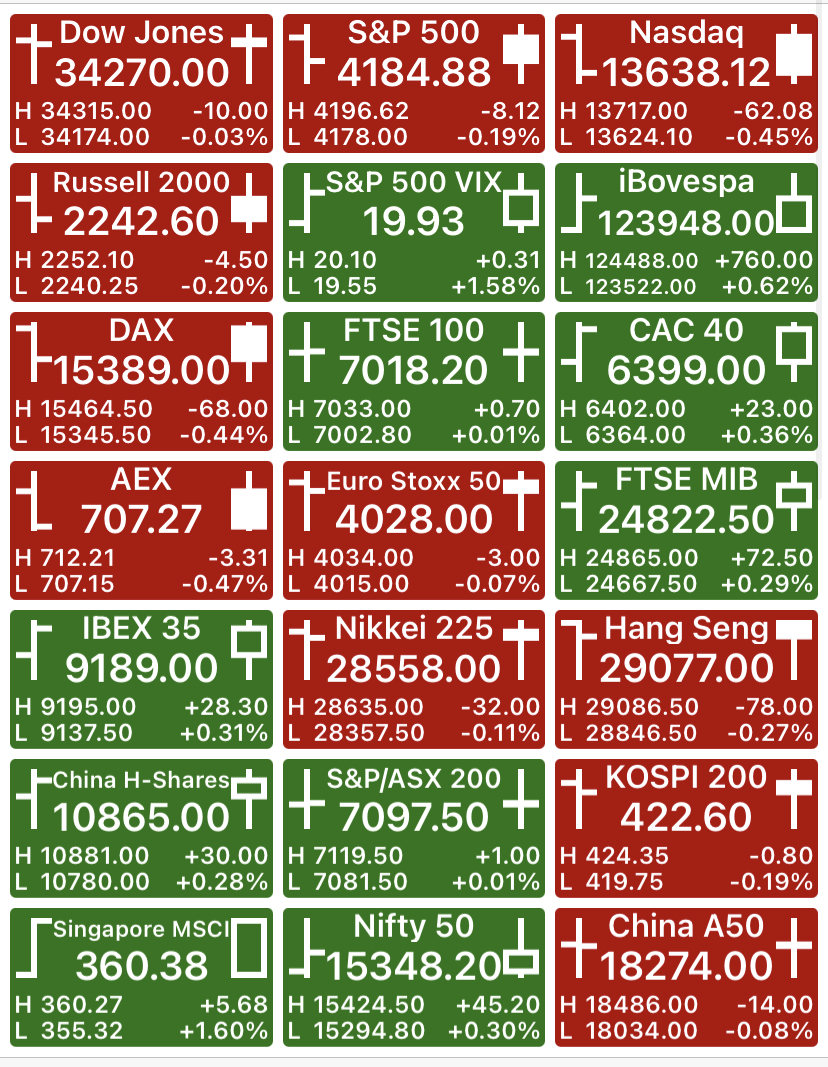View the CAC 40 tile
828x1067 pixels.
pos(686,381)
